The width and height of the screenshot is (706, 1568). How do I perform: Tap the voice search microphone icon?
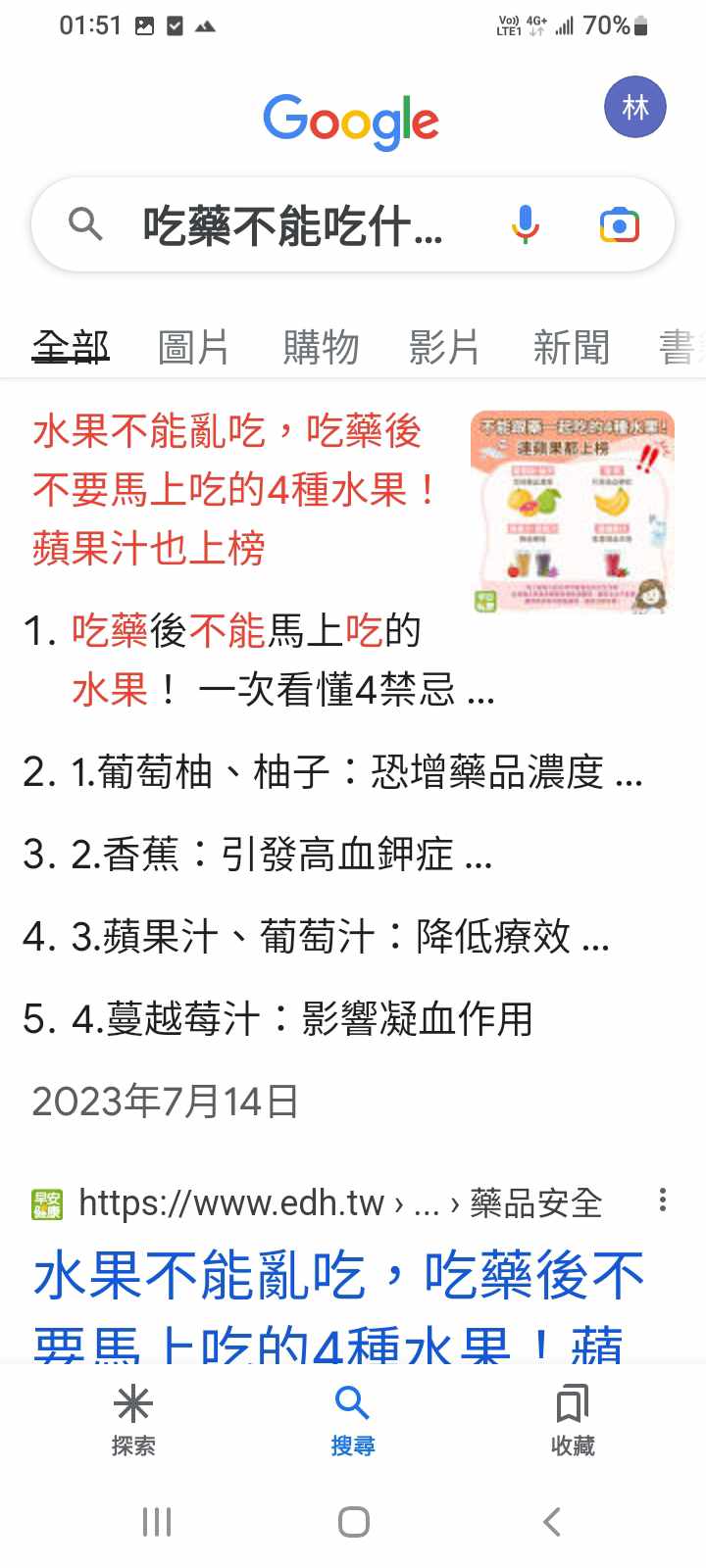526,224
